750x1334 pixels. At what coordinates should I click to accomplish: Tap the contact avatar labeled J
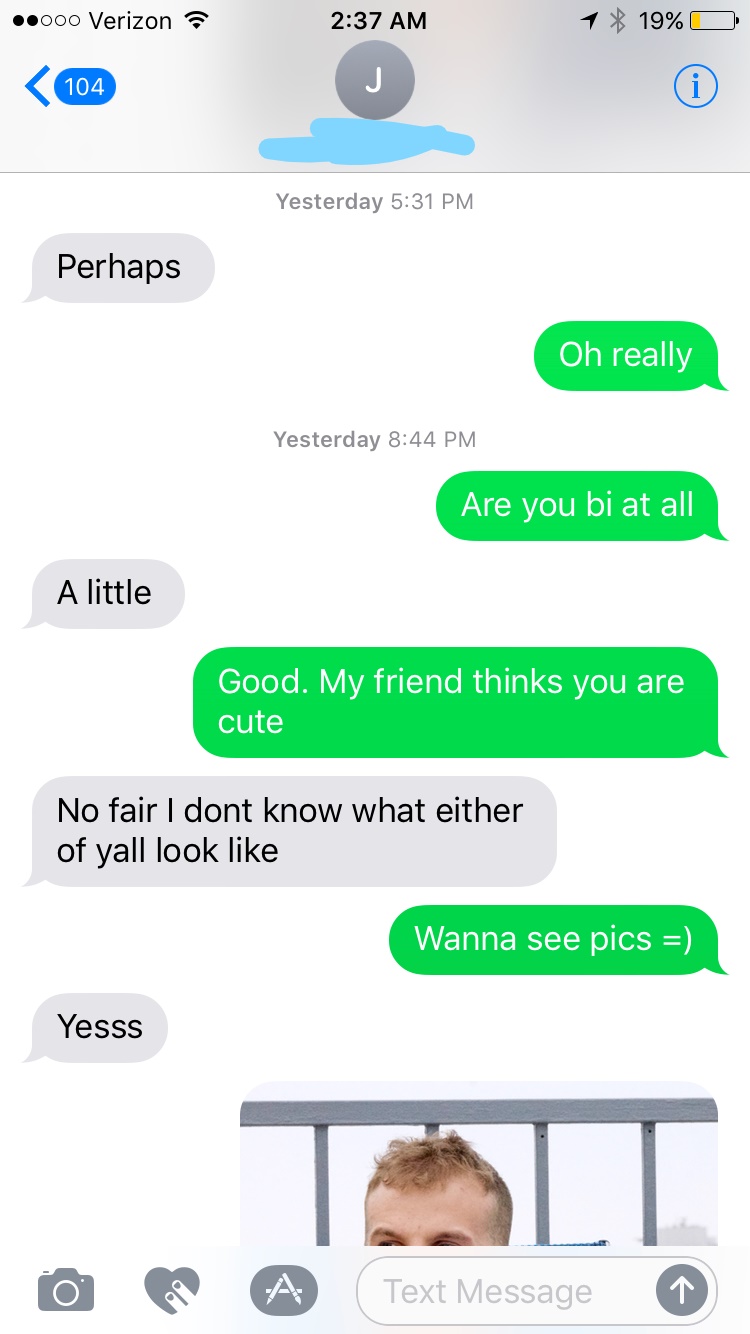(374, 80)
